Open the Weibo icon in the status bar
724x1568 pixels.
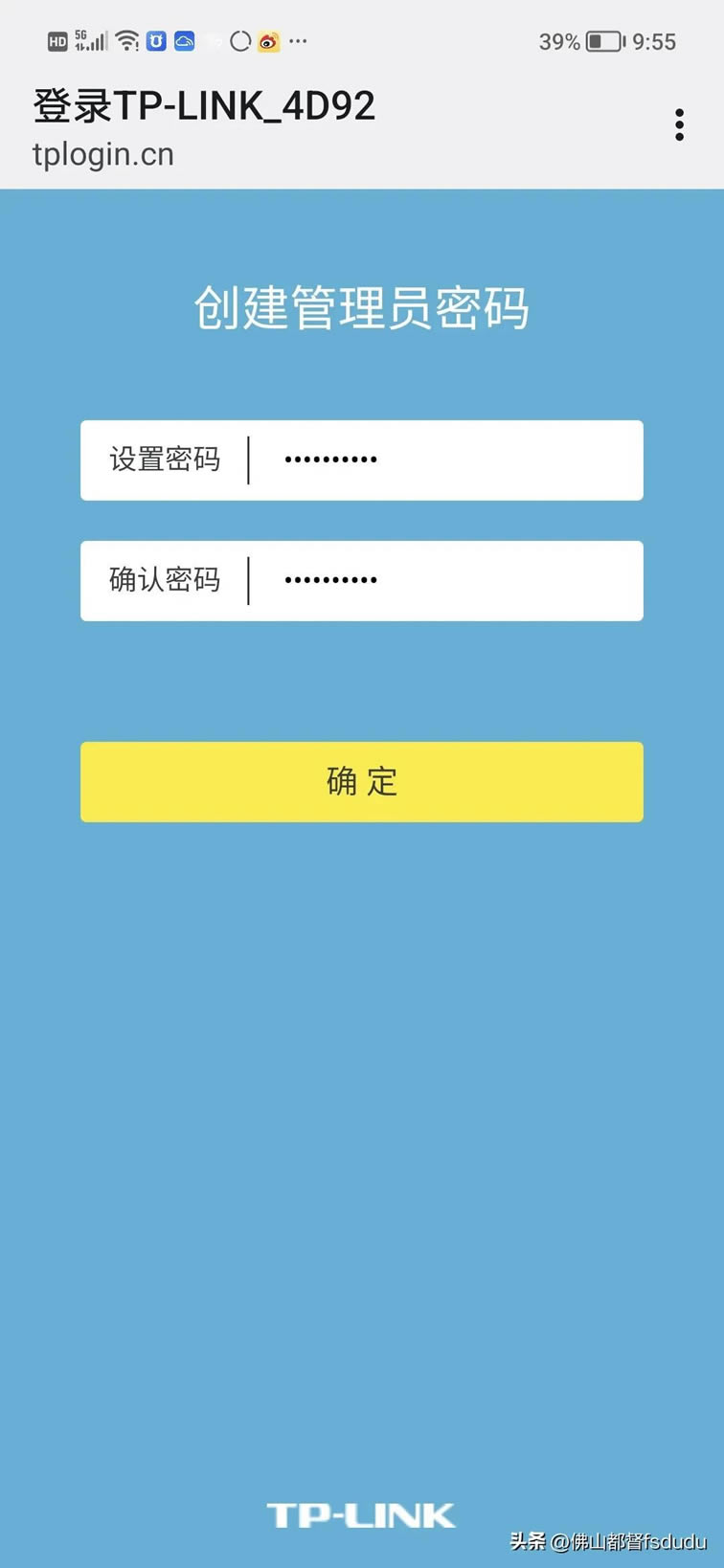point(268,41)
